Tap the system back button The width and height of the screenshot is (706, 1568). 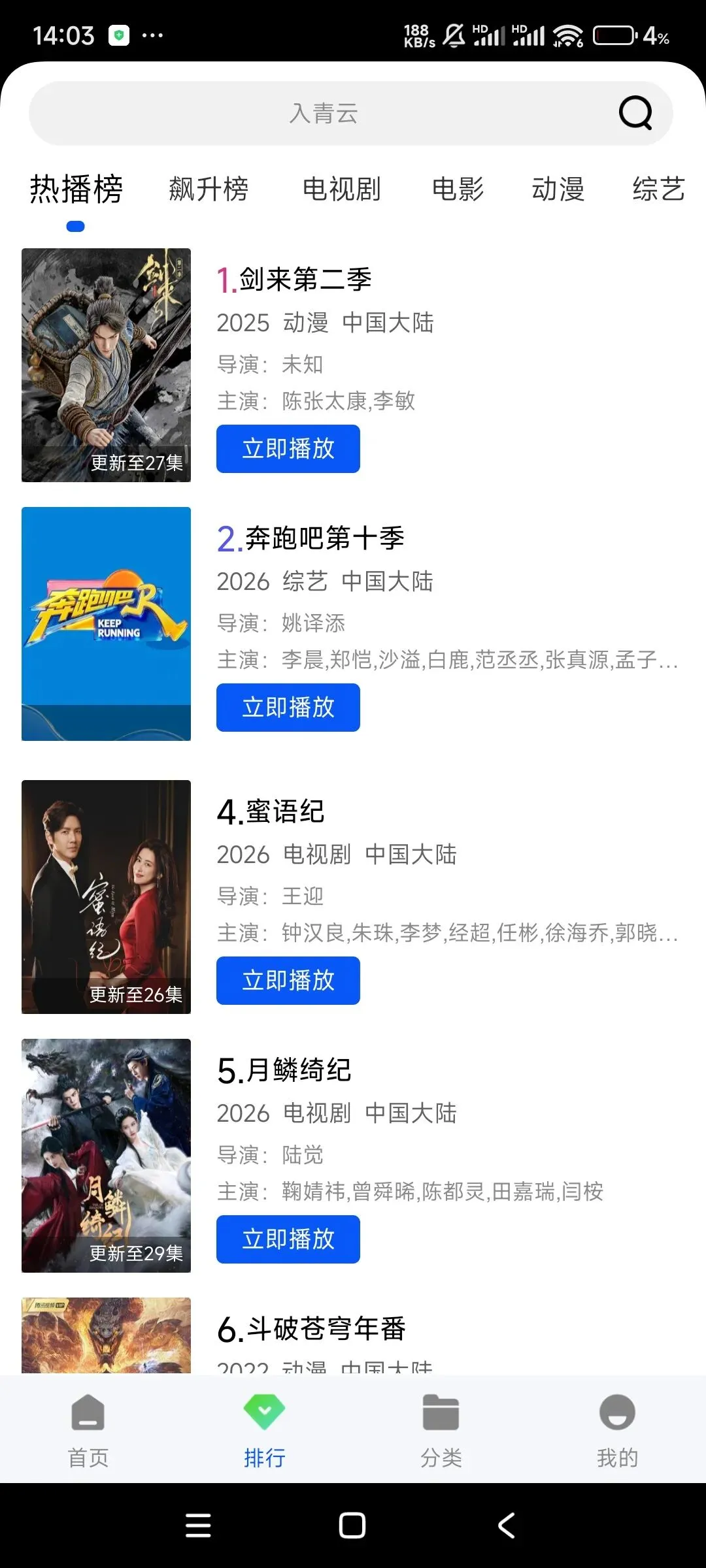[507, 1526]
